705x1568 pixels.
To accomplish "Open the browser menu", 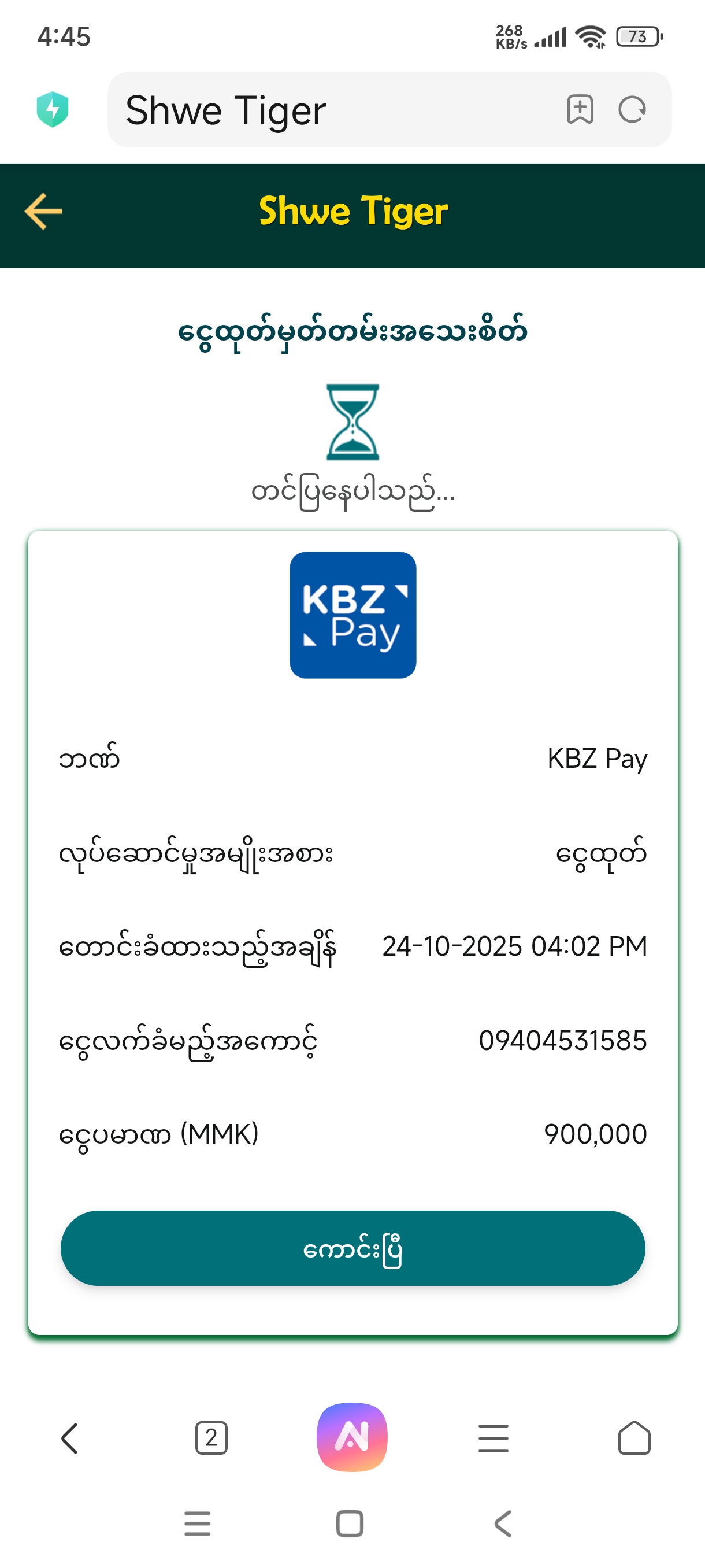I will (x=493, y=1438).
